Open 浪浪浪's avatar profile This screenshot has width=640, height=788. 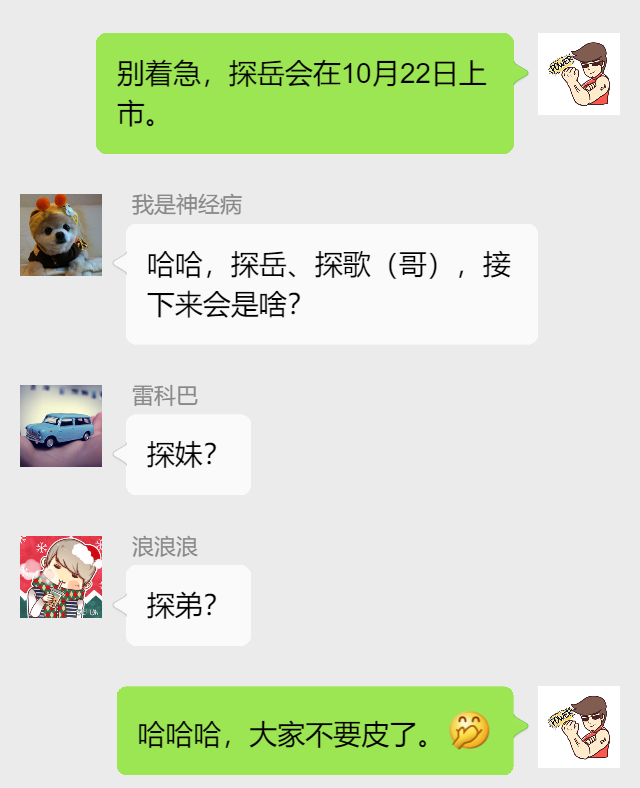[x=61, y=577]
